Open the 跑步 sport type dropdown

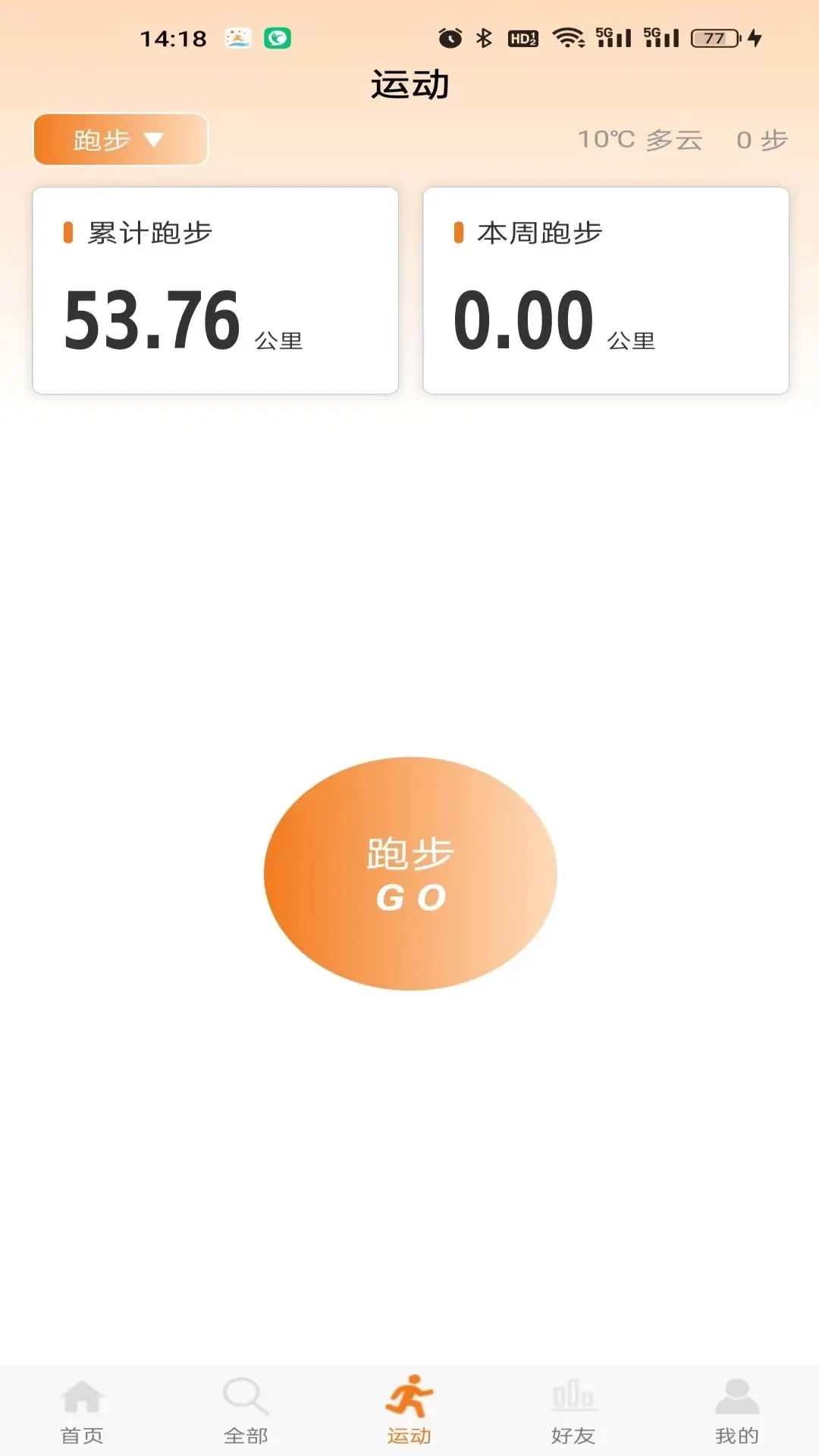pyautogui.click(x=120, y=140)
